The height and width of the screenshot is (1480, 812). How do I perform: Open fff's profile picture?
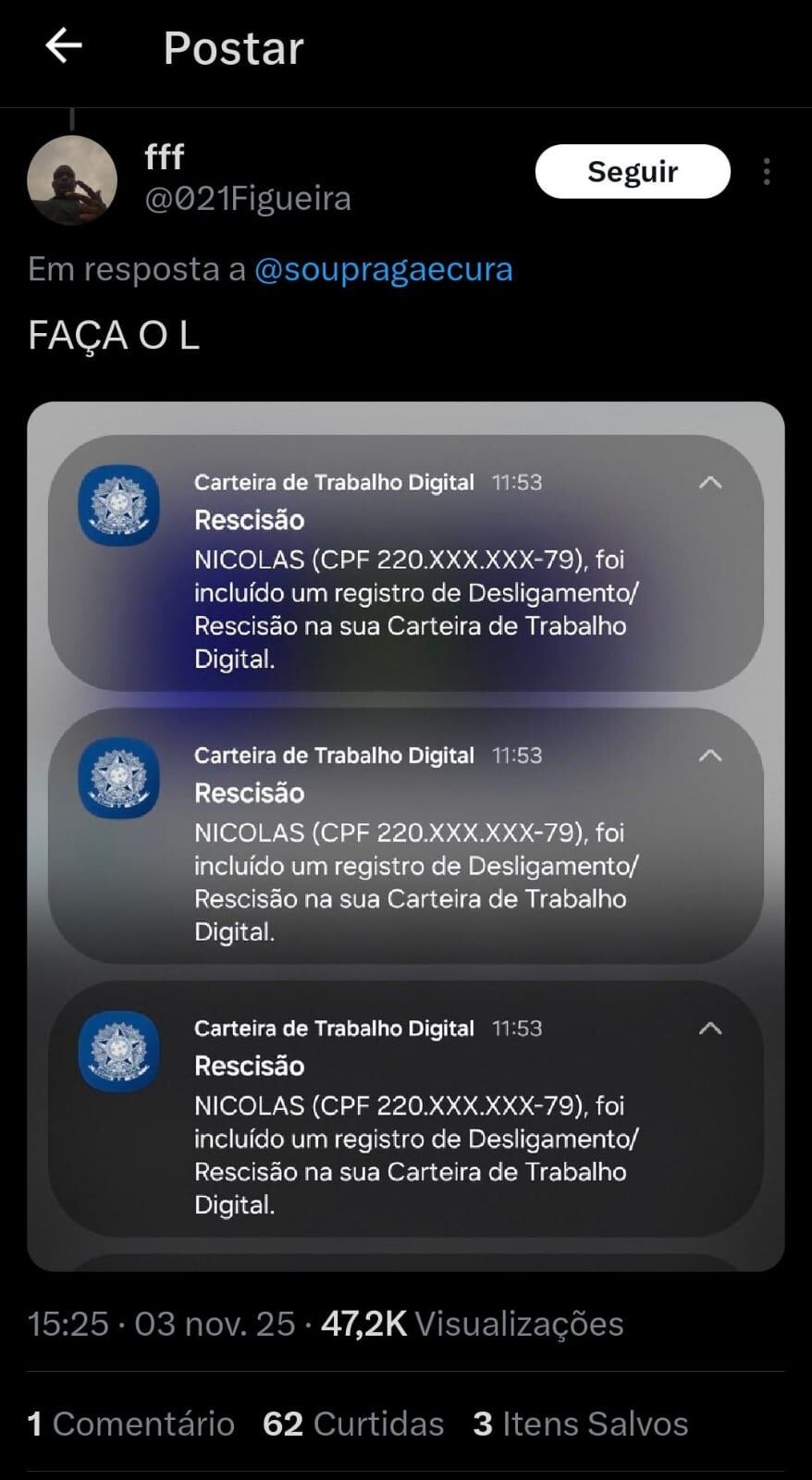[72, 179]
